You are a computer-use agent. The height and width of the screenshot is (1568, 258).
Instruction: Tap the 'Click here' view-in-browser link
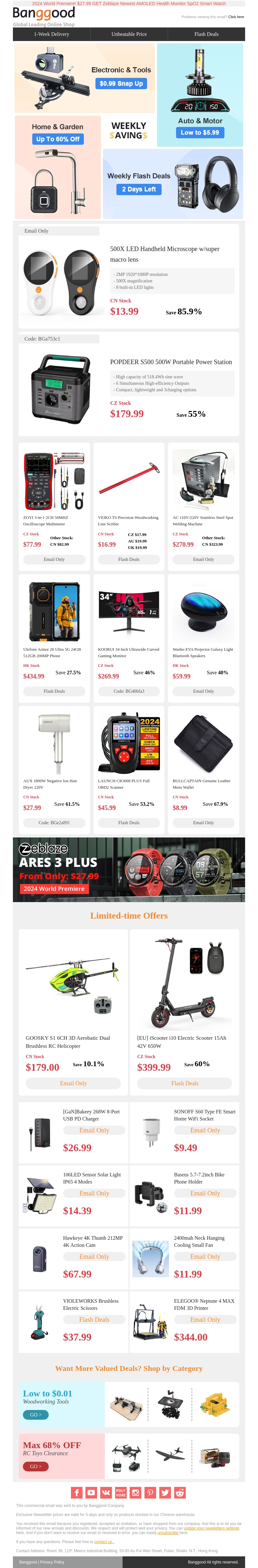236,17
